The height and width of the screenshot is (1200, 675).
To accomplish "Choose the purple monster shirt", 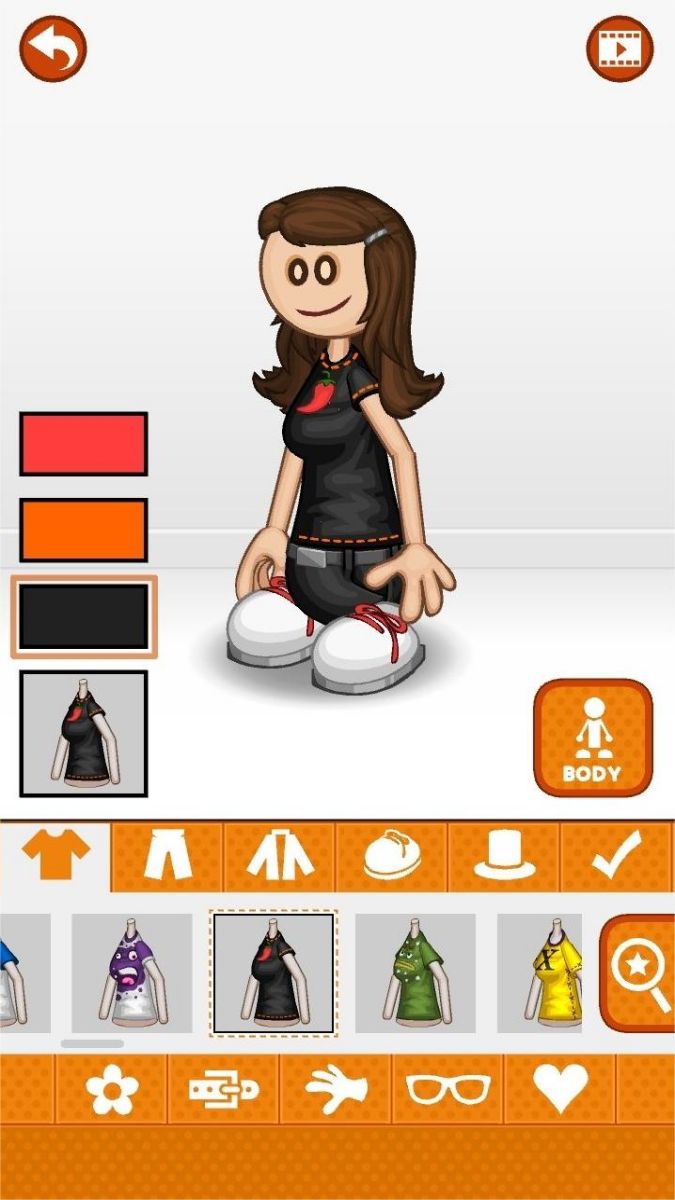I will tap(132, 972).
